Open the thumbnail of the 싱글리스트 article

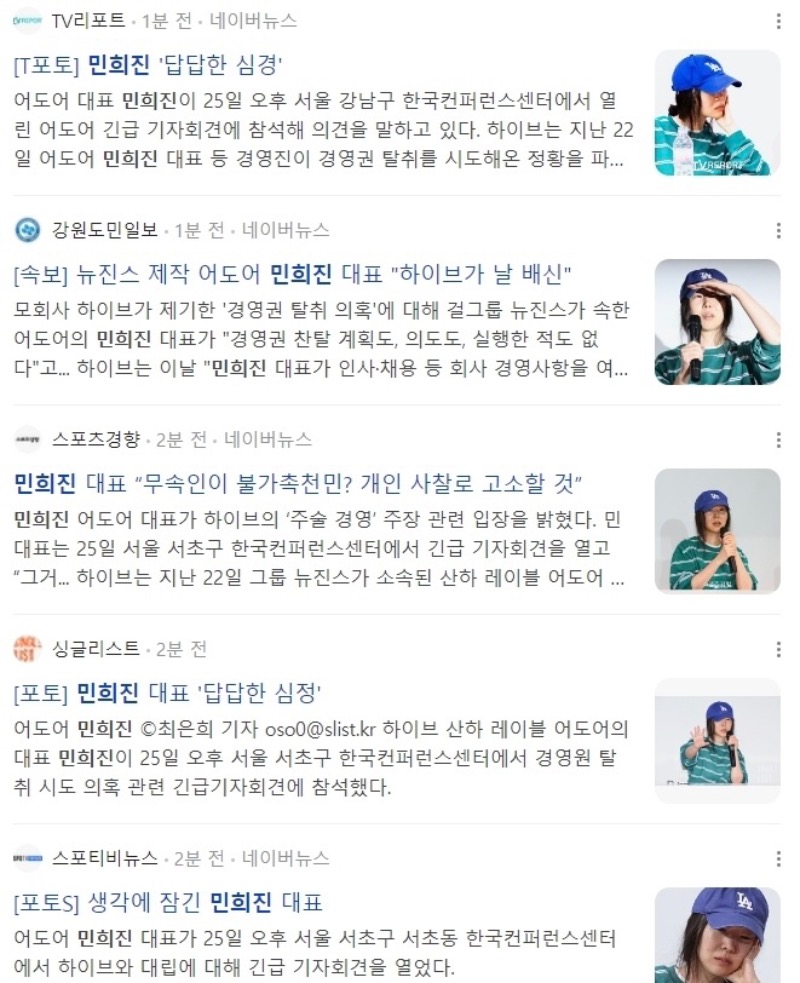[717, 741]
